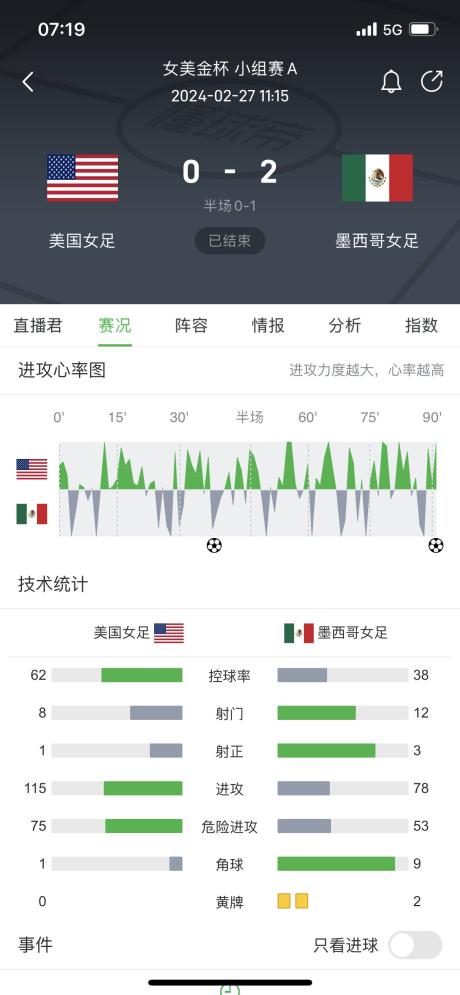
Task: Open the match notification bell
Action: [x=391, y=81]
